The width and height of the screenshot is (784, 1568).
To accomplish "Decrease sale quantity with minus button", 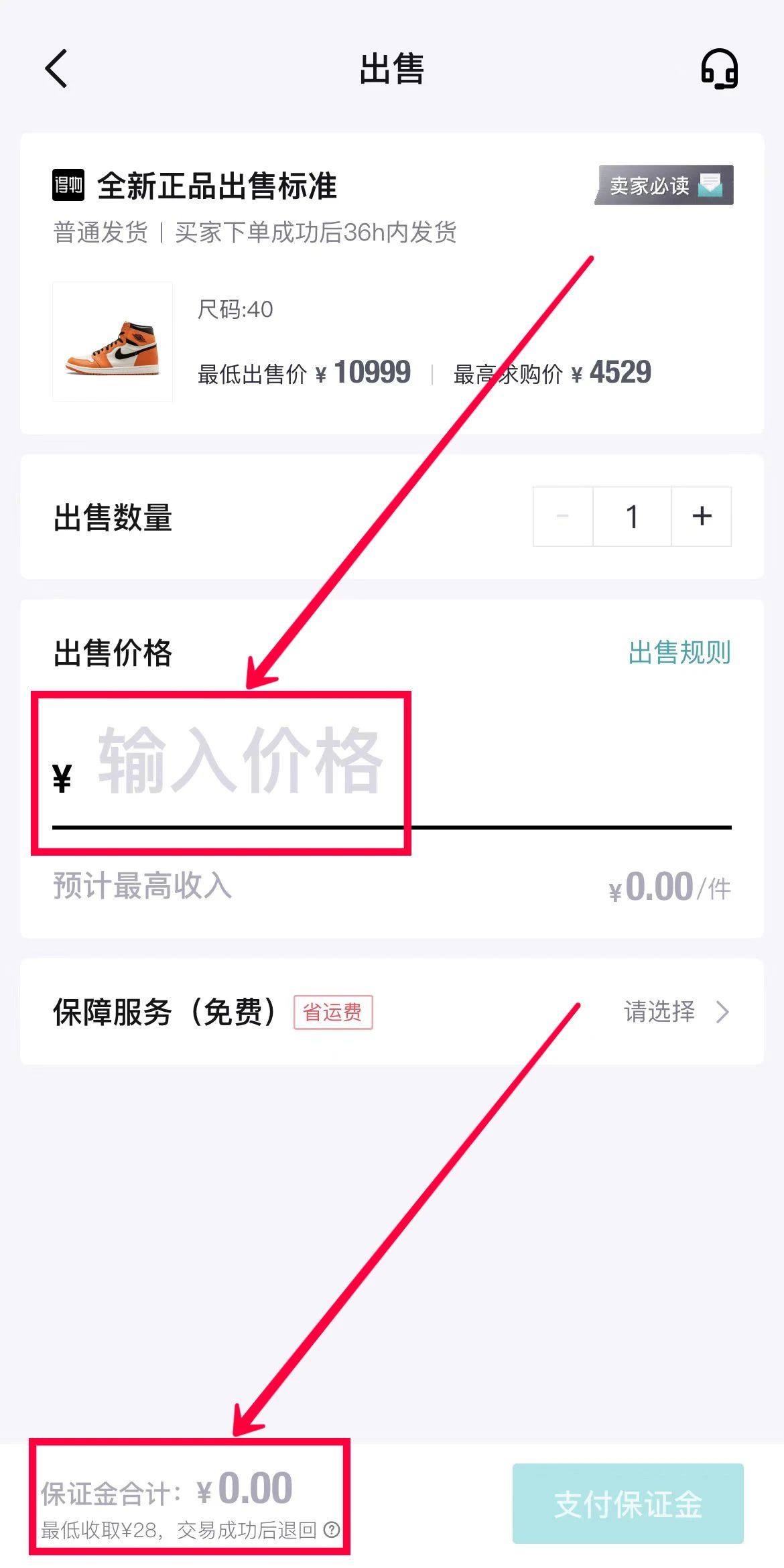I will pyautogui.click(x=563, y=517).
